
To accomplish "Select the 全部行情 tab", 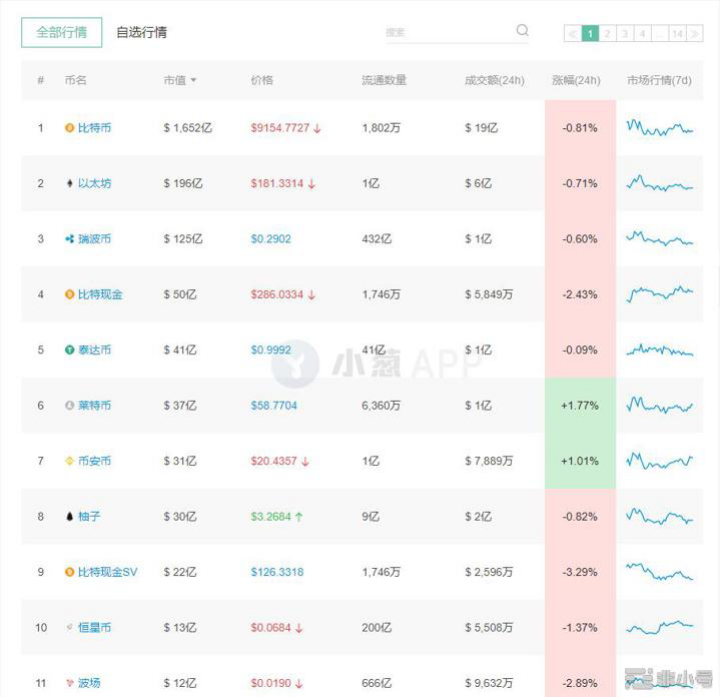I will [61, 32].
